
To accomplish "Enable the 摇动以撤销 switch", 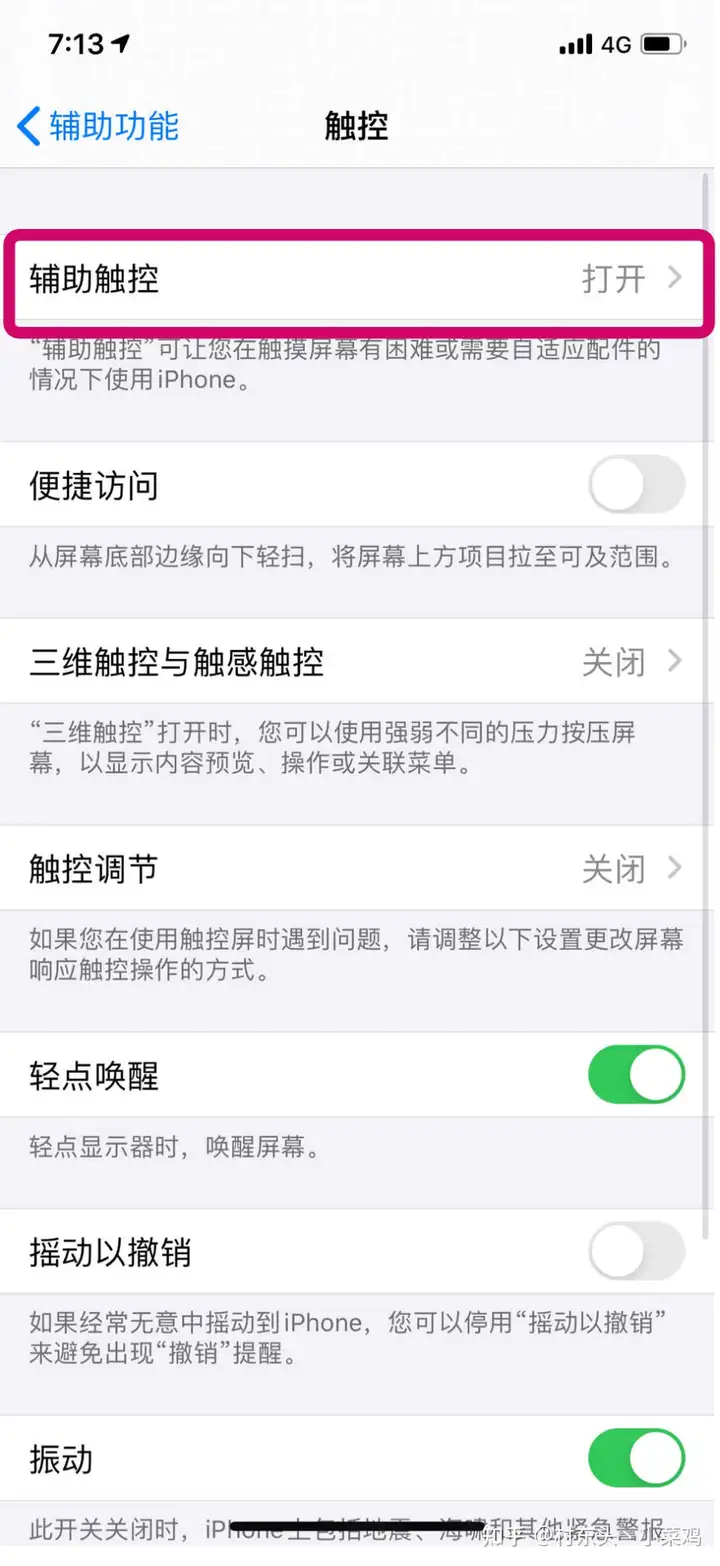I will 636,1251.
